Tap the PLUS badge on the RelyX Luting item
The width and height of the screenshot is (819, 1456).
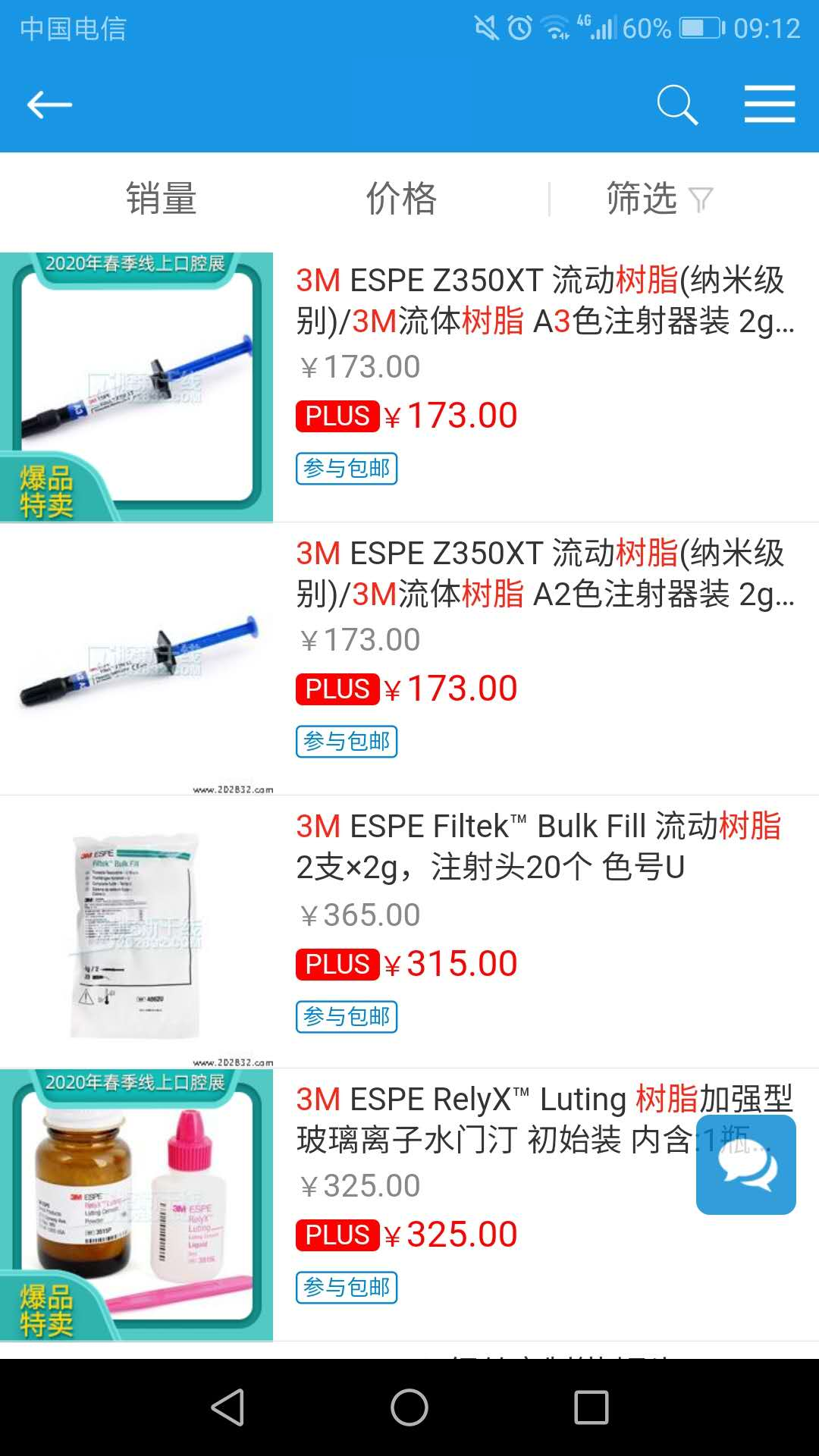[x=336, y=1234]
